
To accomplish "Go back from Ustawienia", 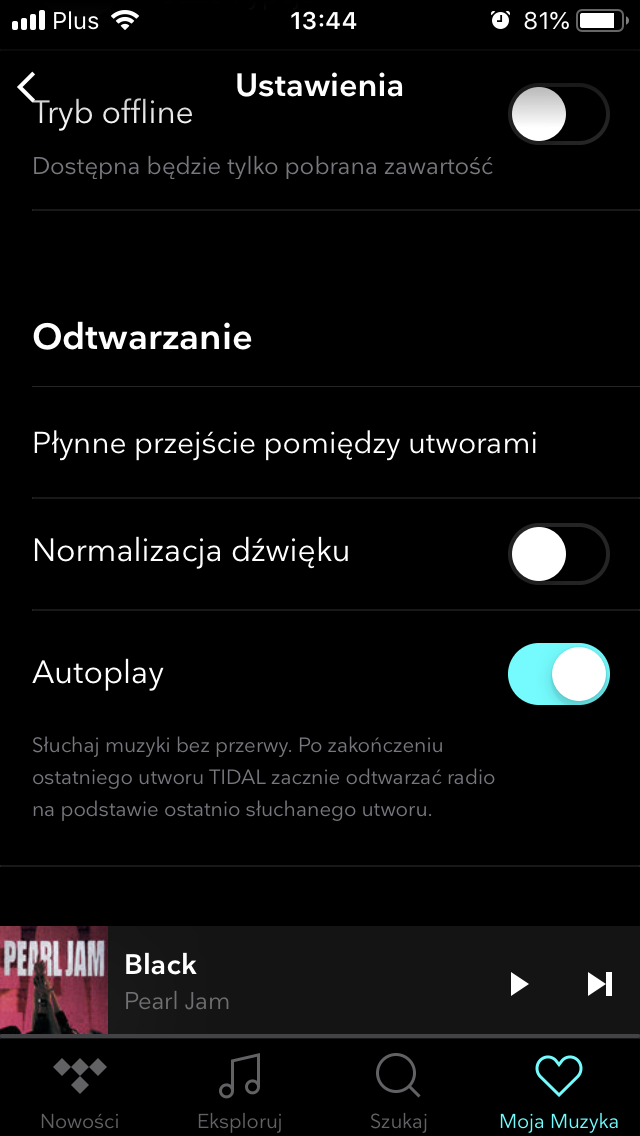I will coord(27,87).
